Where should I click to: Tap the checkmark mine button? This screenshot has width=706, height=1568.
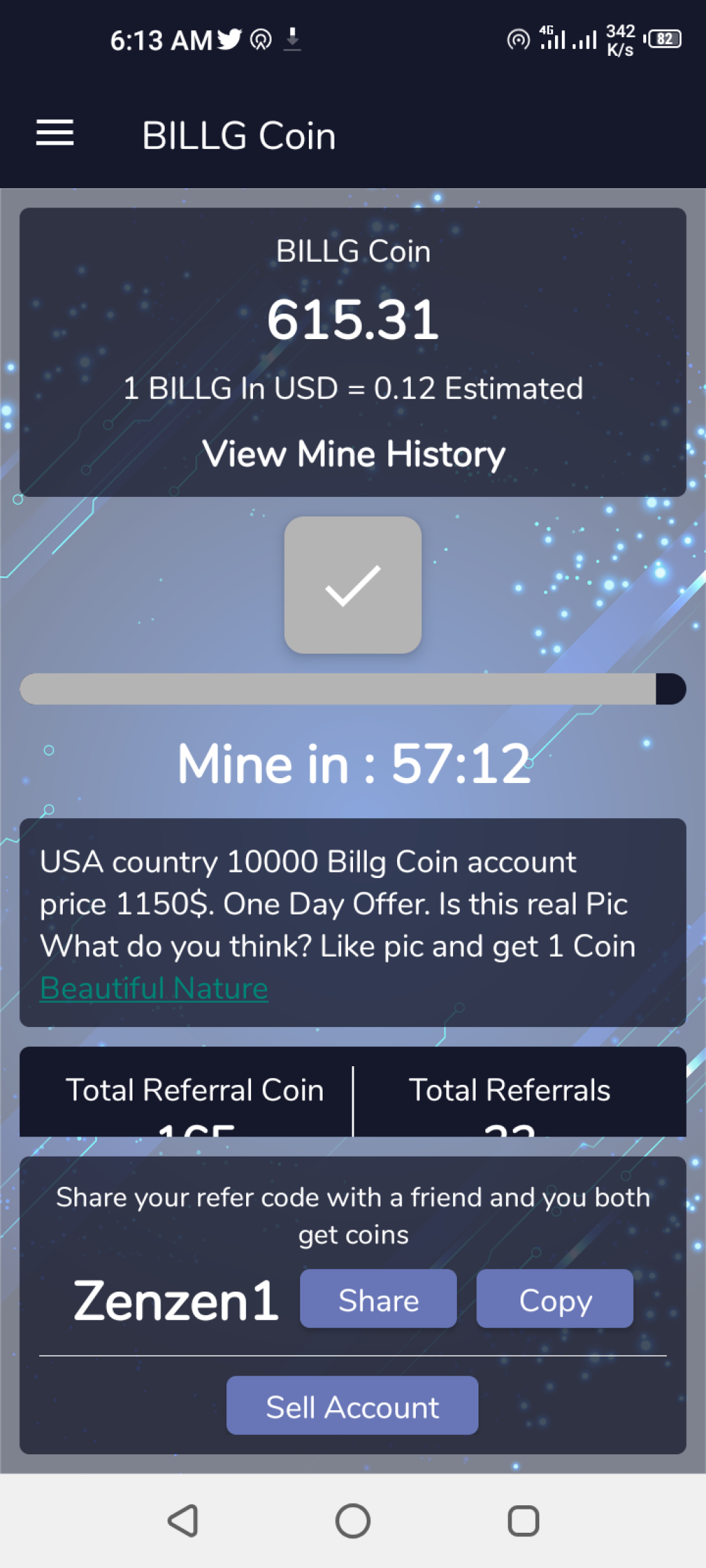click(353, 585)
